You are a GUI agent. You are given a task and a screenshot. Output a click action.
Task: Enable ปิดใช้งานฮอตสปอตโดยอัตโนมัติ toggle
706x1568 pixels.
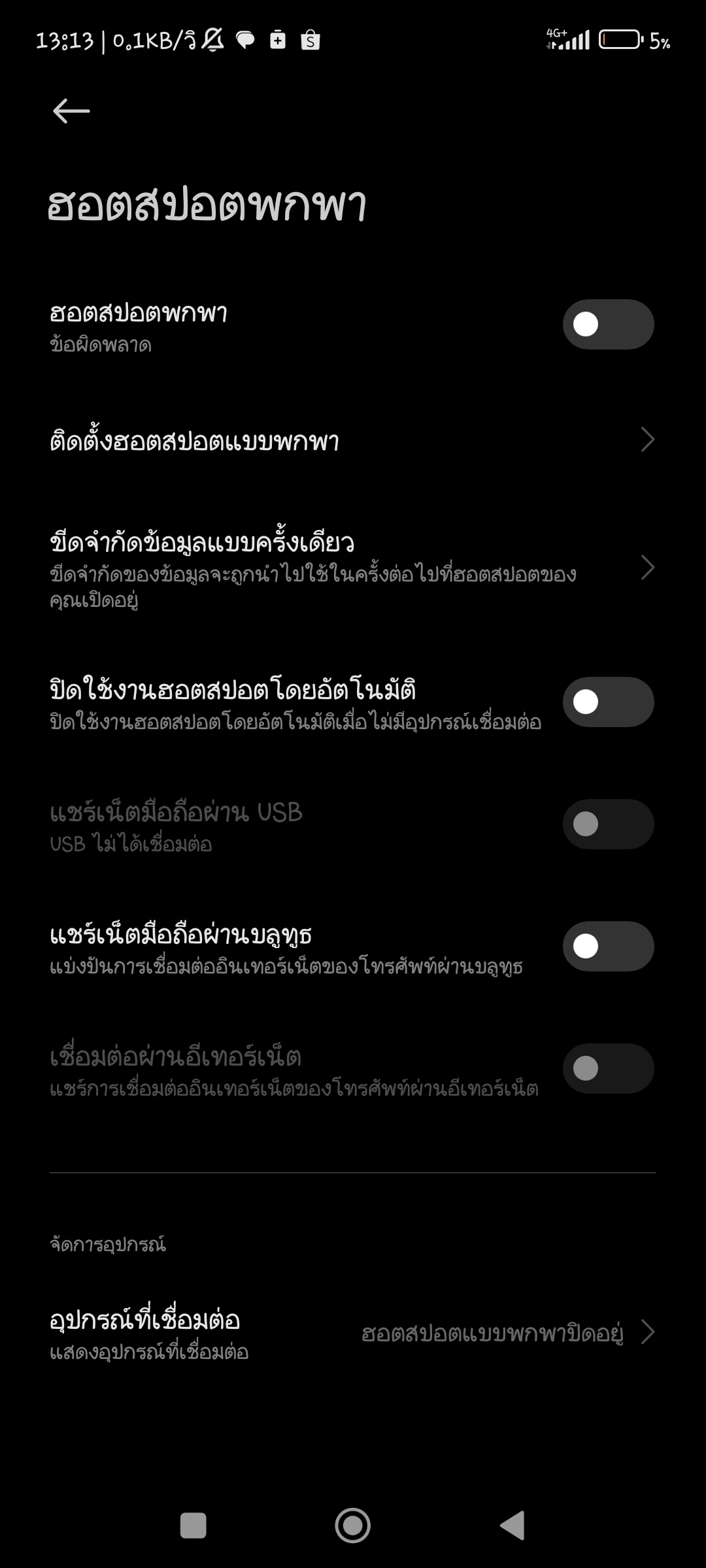608,702
